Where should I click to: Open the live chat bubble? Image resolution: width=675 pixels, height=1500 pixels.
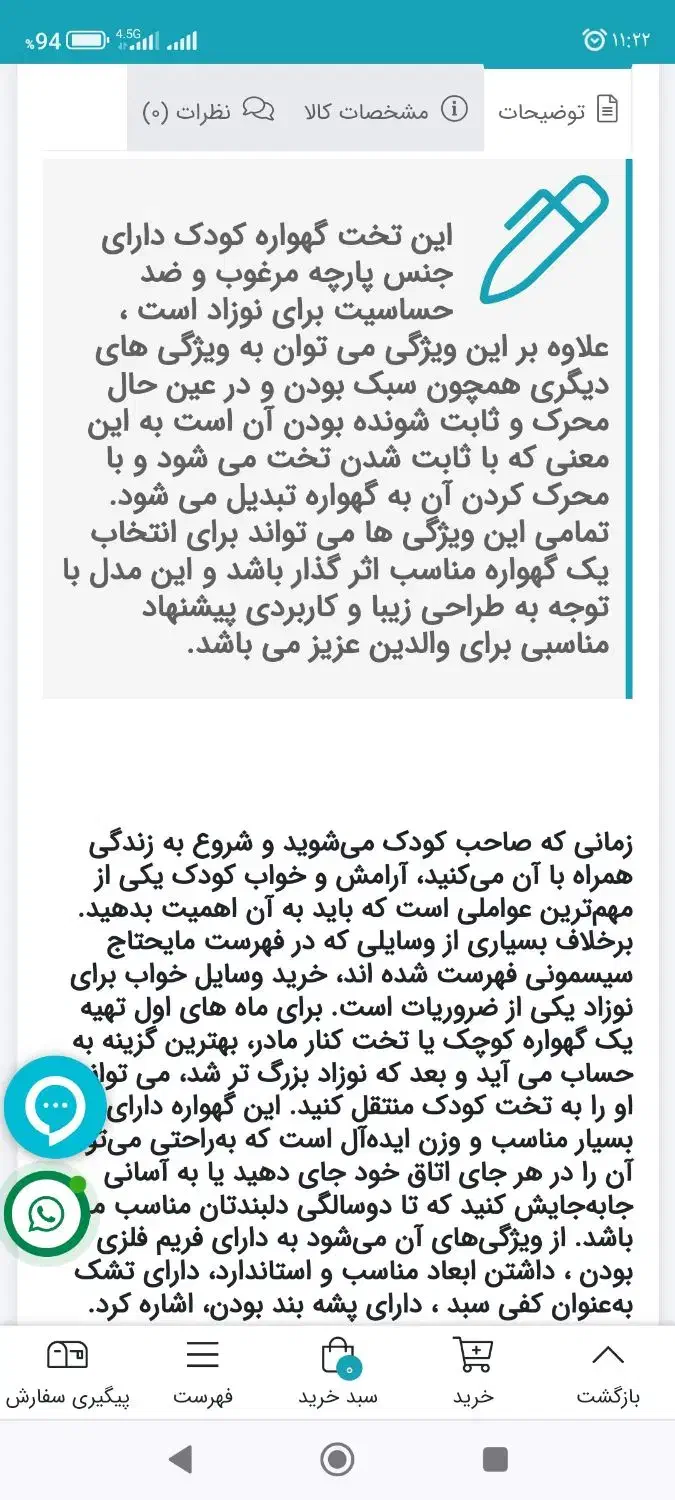54,1106
